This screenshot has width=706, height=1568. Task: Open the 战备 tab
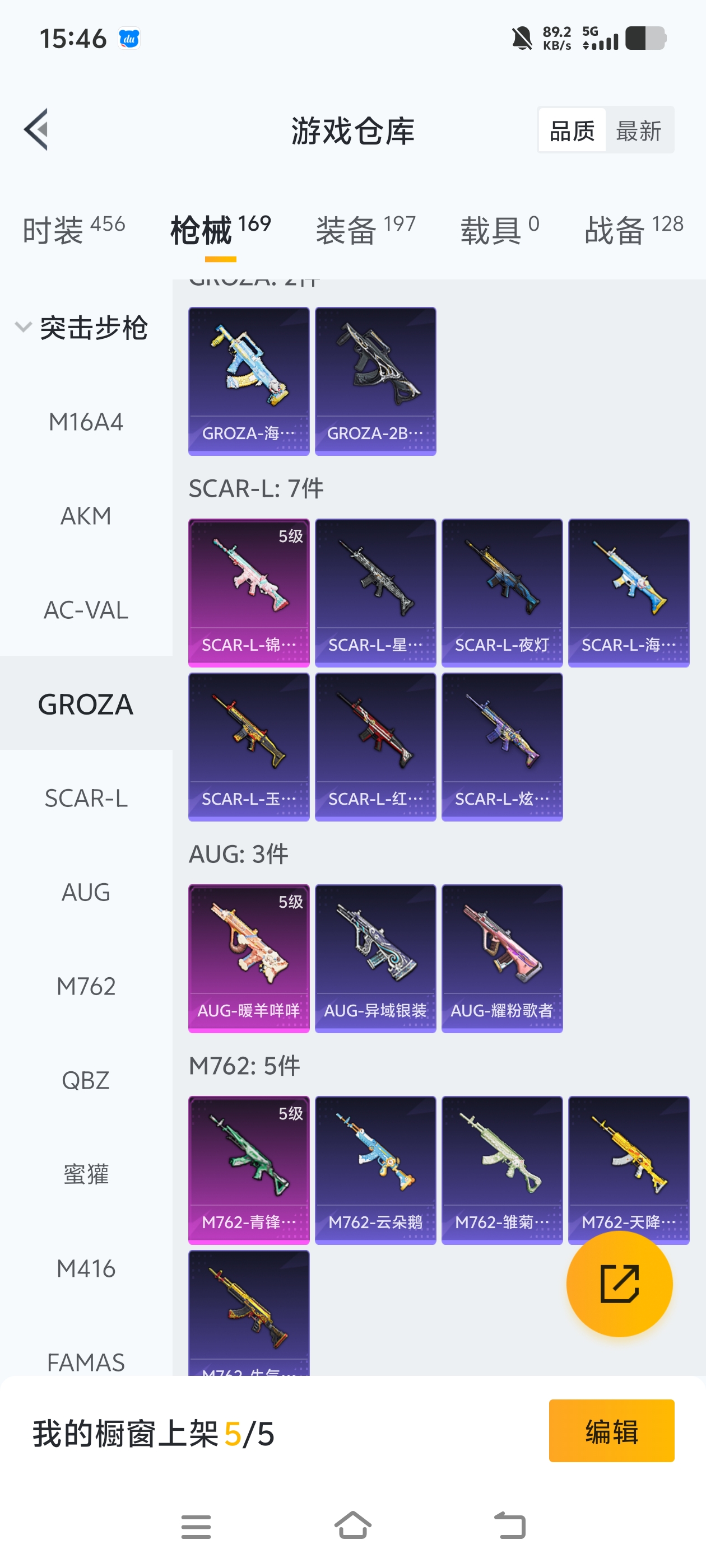(x=633, y=230)
